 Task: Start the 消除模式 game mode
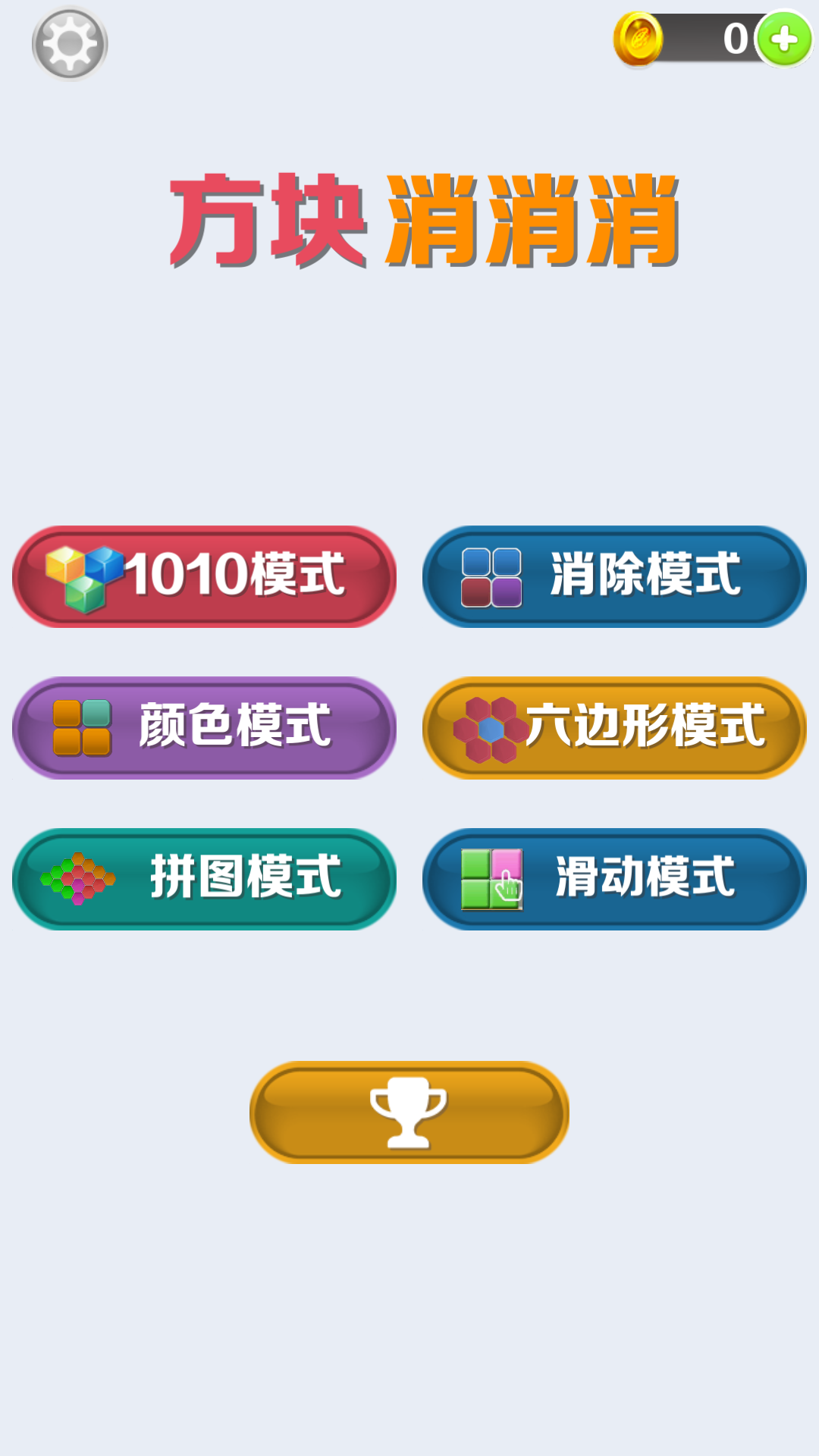click(x=614, y=578)
